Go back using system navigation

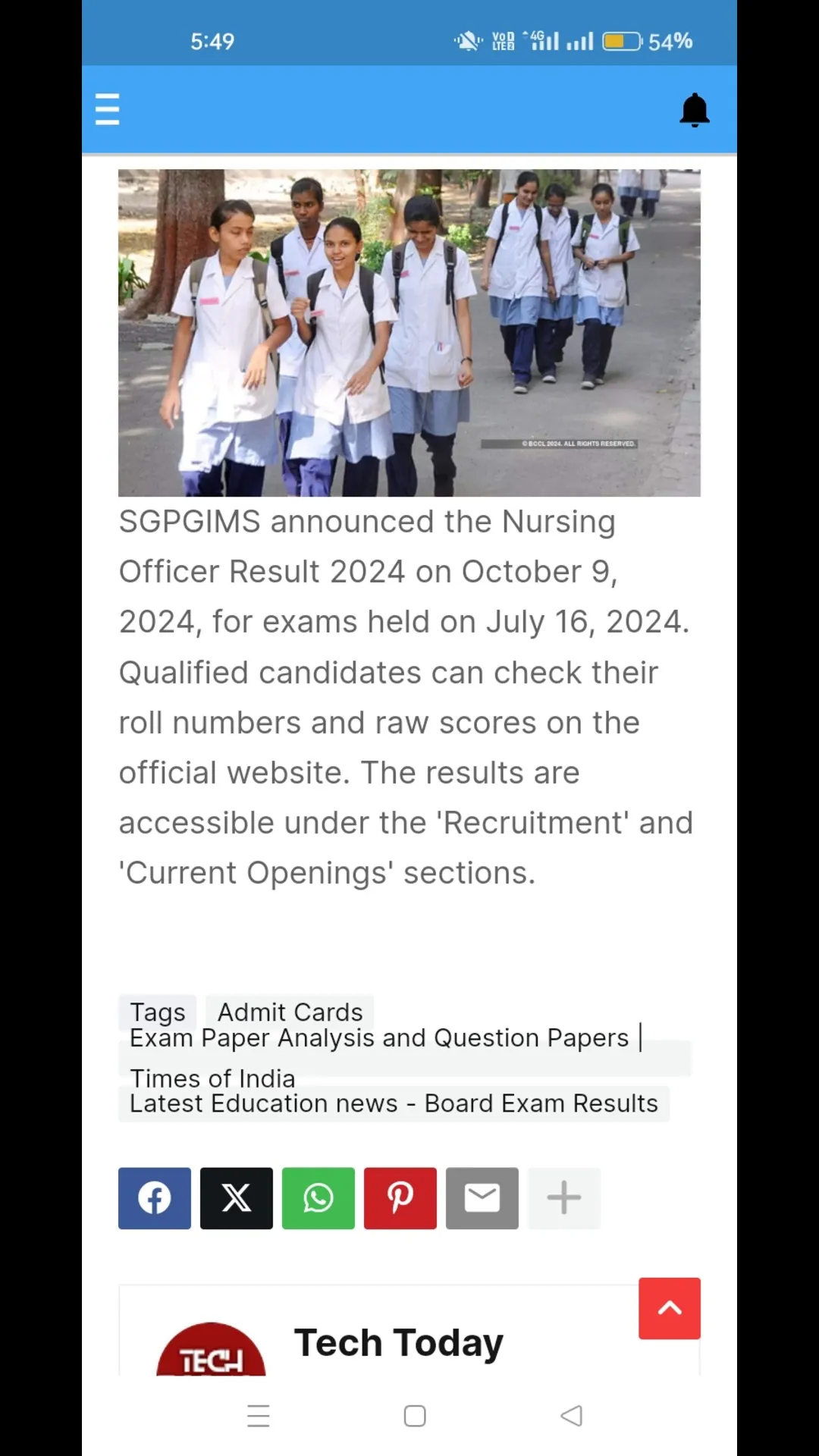[x=572, y=1416]
